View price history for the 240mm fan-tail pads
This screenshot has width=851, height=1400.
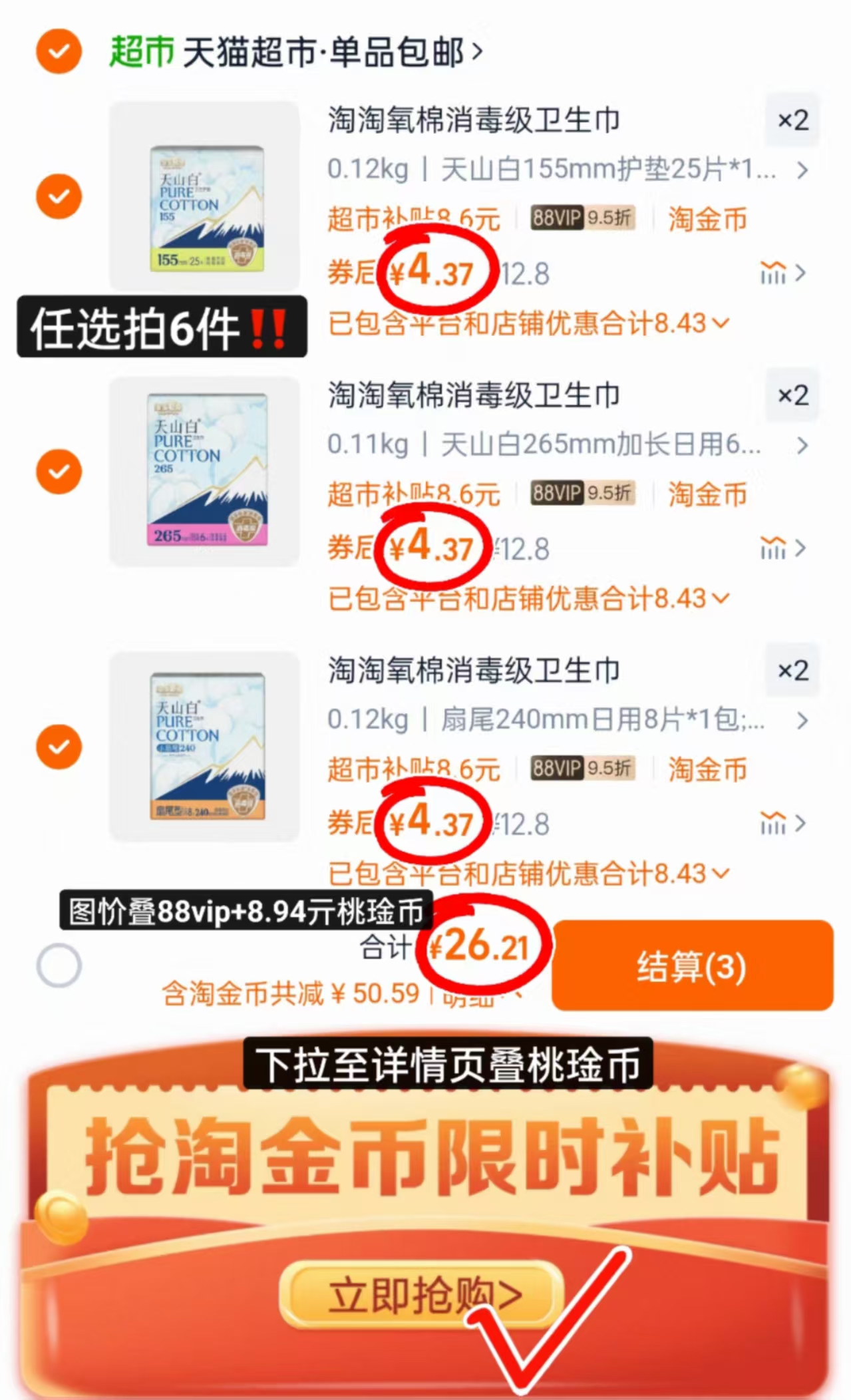point(774,824)
